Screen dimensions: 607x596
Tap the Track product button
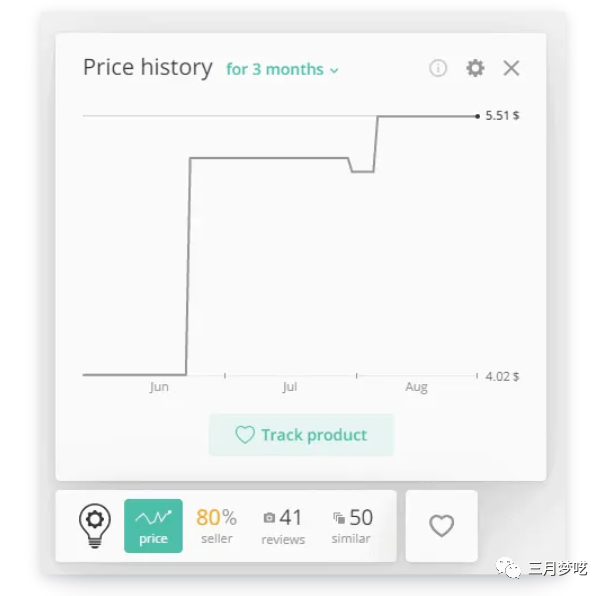(301, 435)
